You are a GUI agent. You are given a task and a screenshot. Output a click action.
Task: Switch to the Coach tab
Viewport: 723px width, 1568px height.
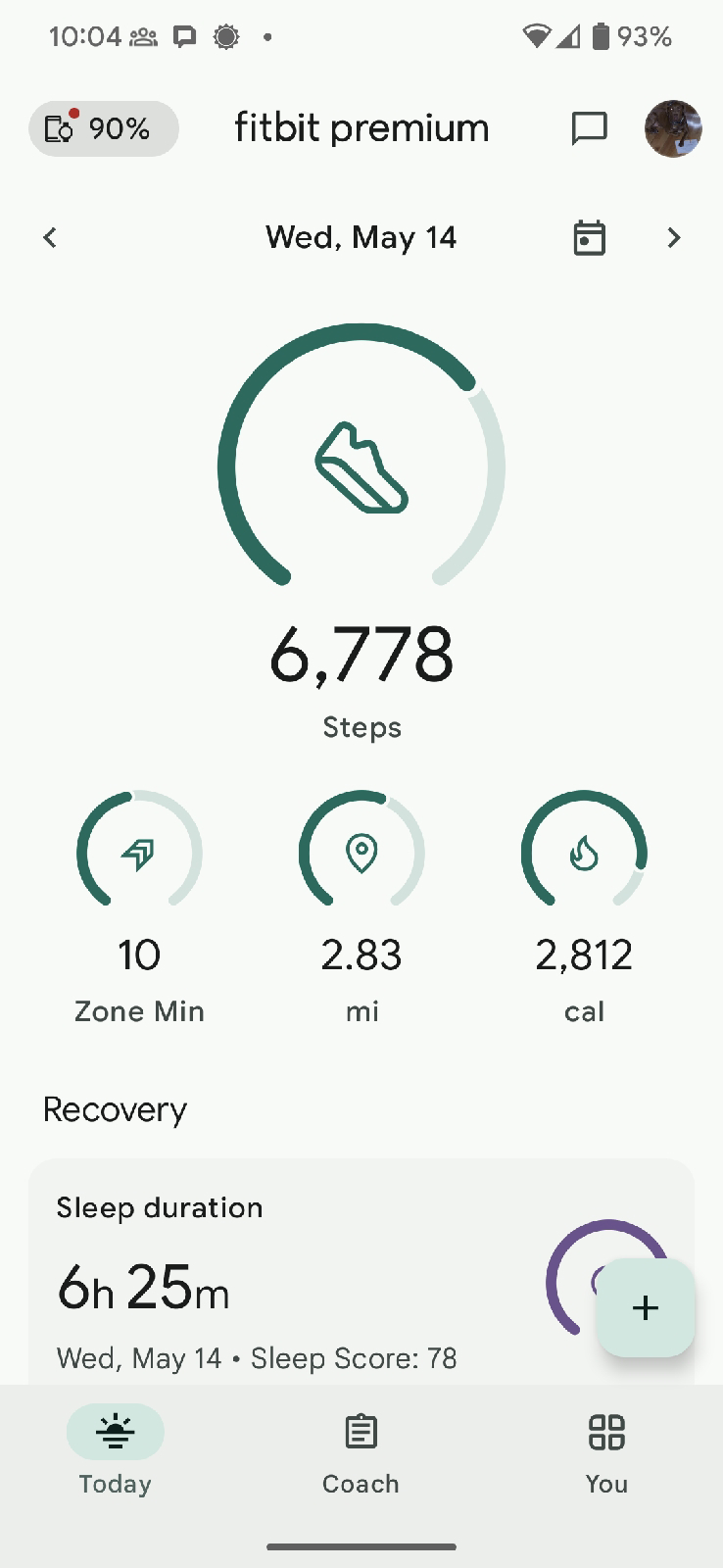[361, 1454]
